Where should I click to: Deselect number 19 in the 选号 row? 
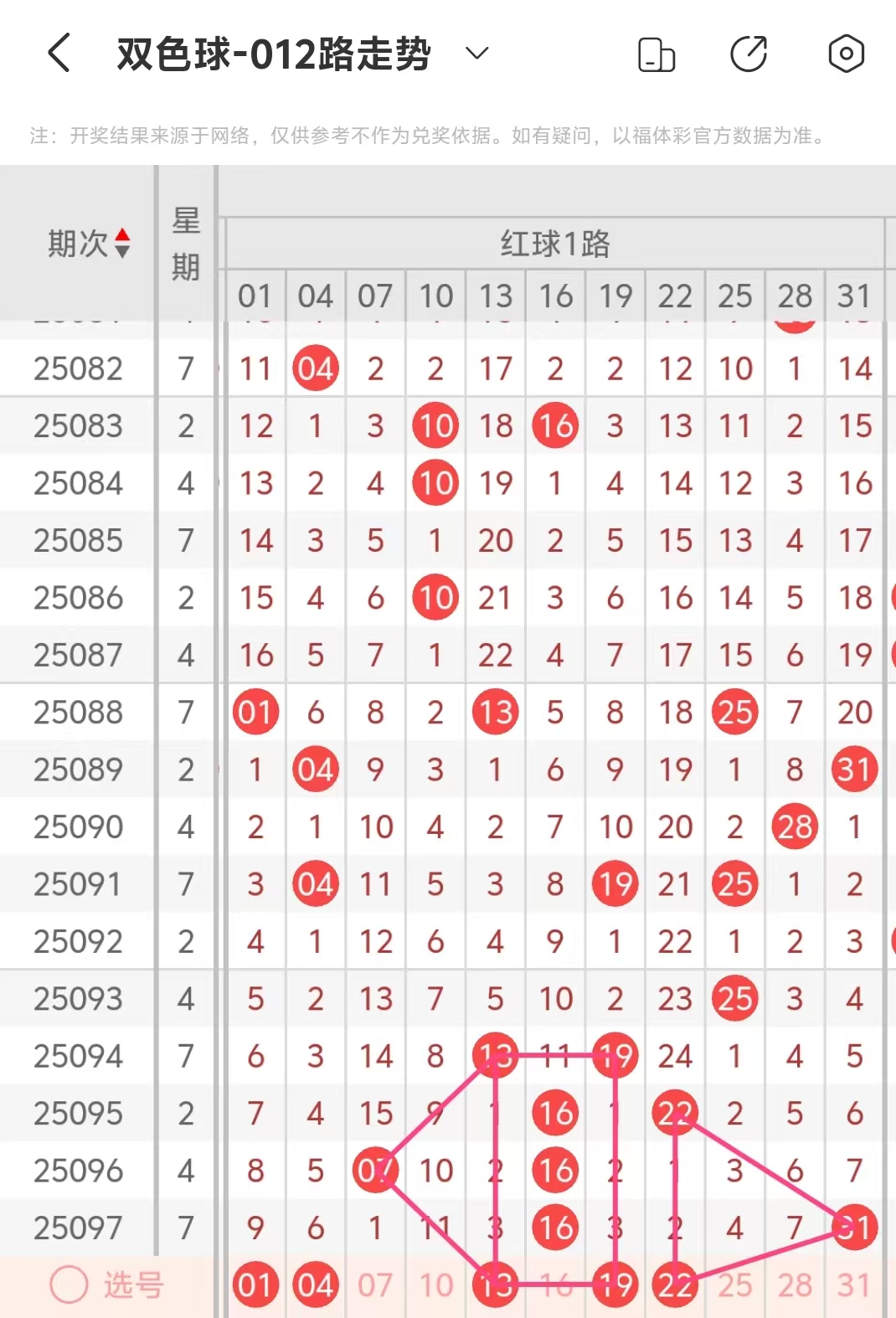click(x=615, y=1285)
